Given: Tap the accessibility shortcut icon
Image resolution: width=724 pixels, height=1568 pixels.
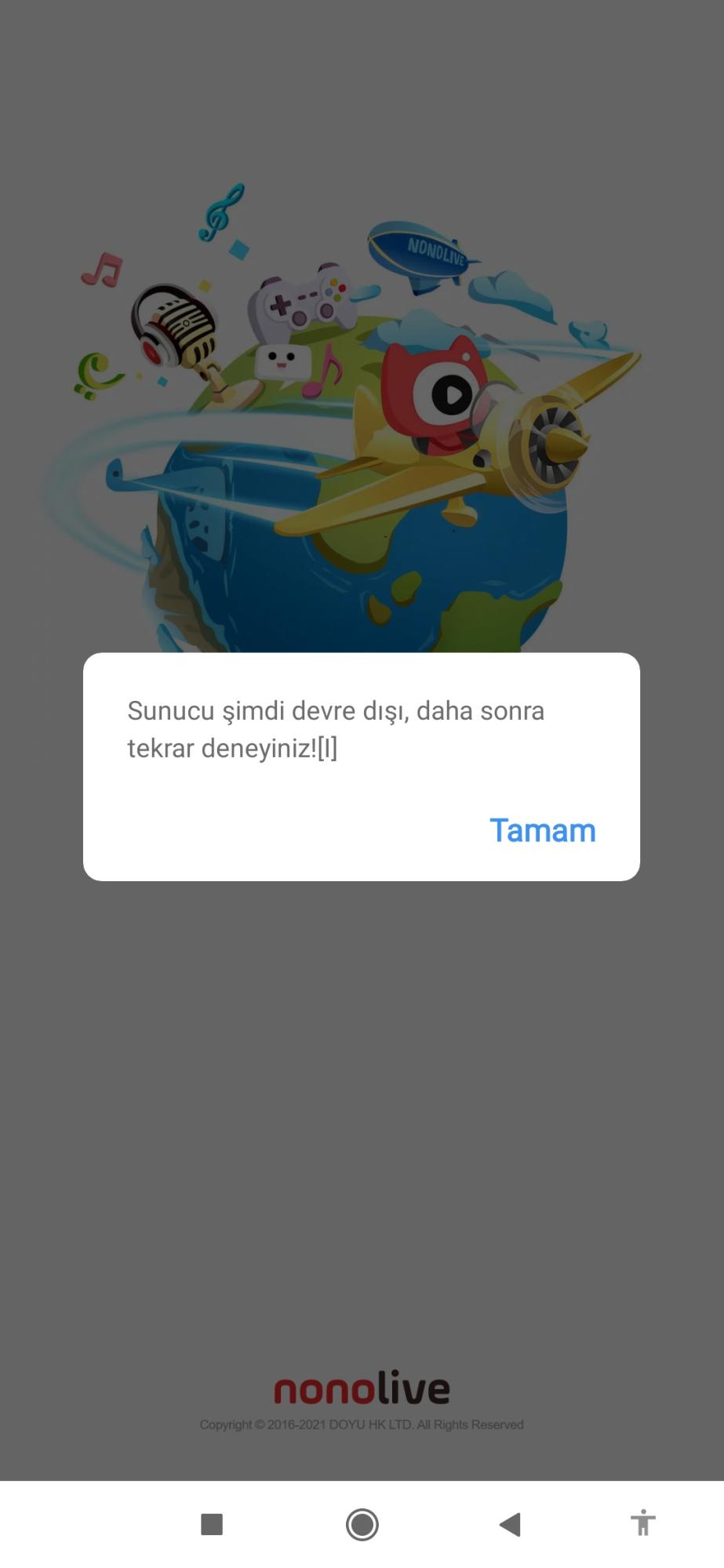Looking at the screenshot, I should [x=642, y=1524].
